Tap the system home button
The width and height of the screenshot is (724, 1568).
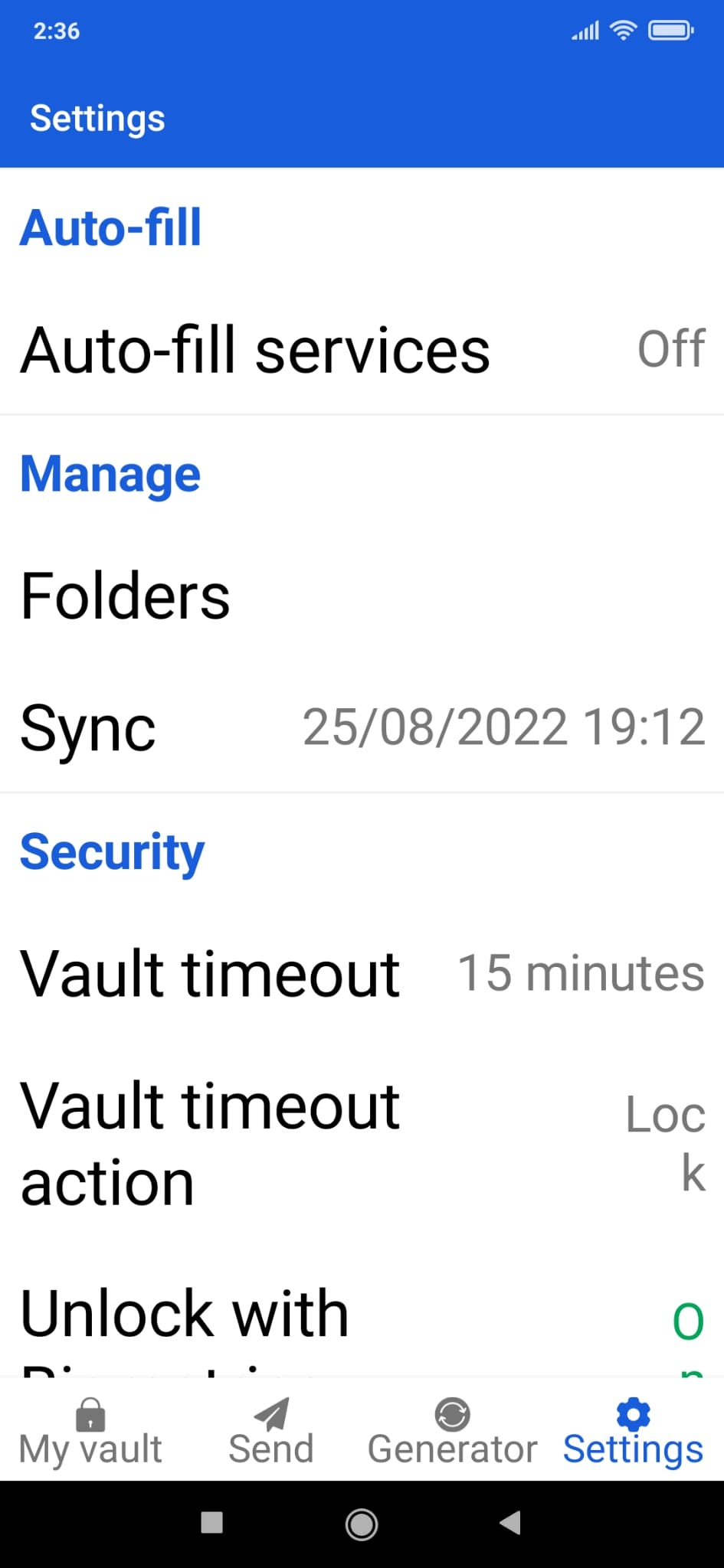coord(362,1524)
